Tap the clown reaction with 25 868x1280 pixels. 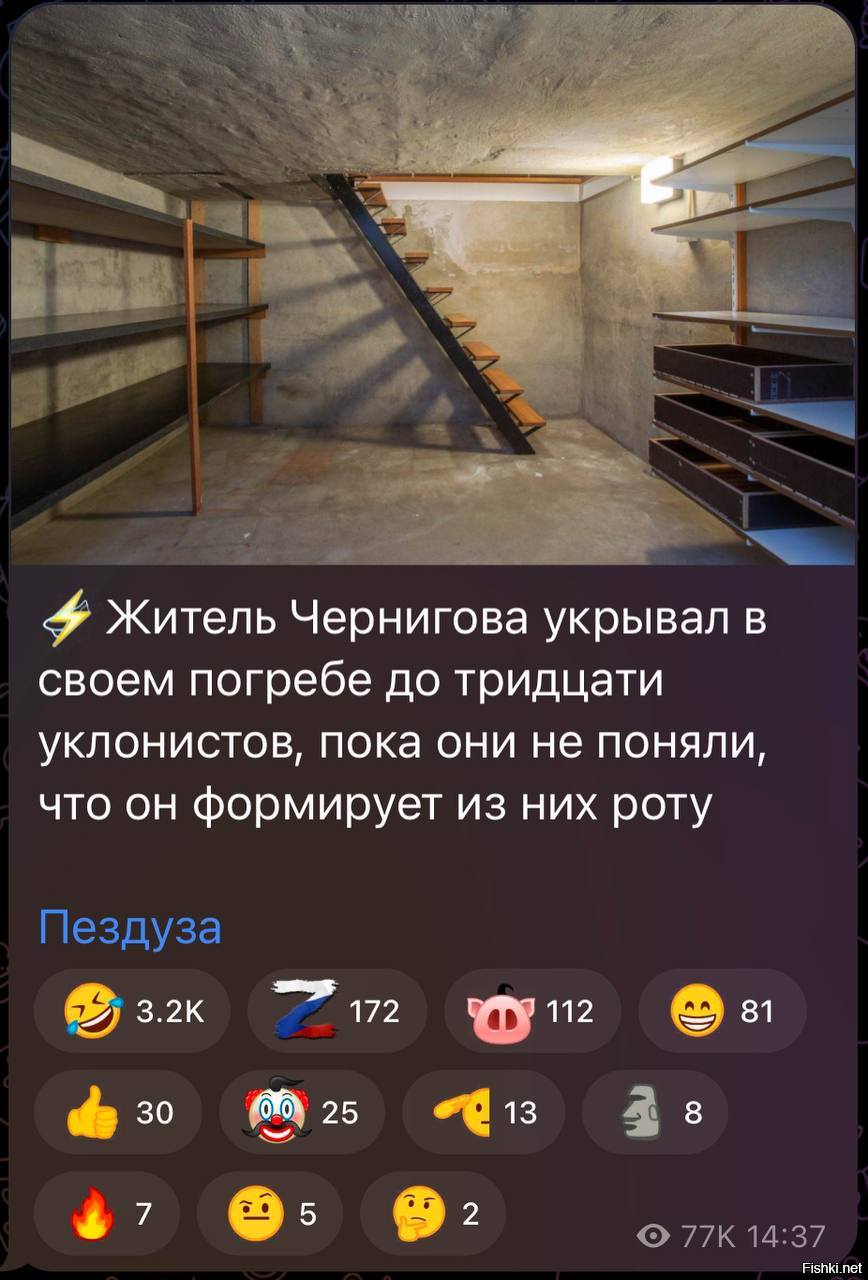(x=302, y=1112)
